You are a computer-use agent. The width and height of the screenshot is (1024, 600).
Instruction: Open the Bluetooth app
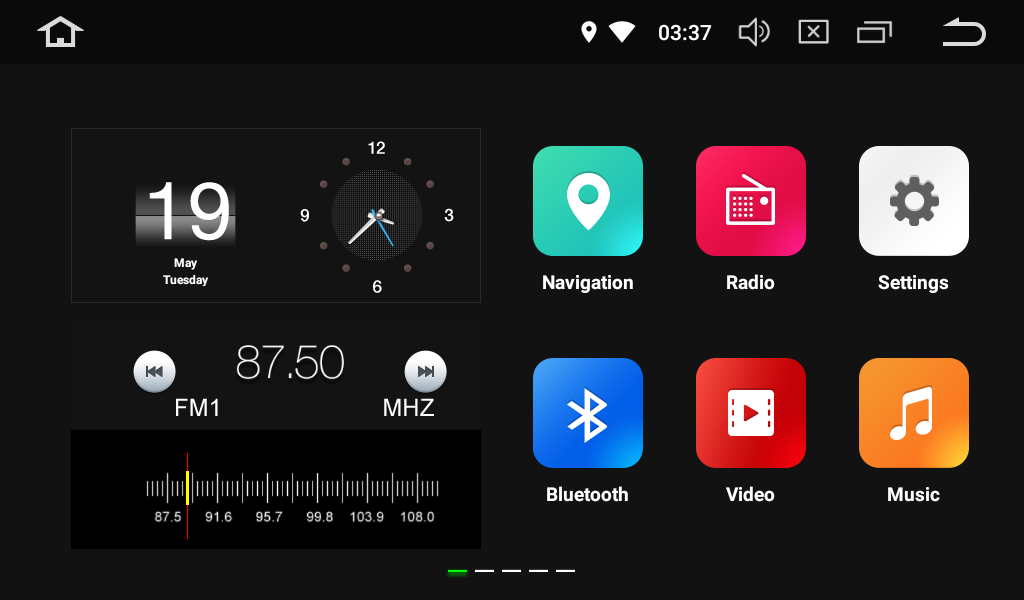tap(587, 413)
